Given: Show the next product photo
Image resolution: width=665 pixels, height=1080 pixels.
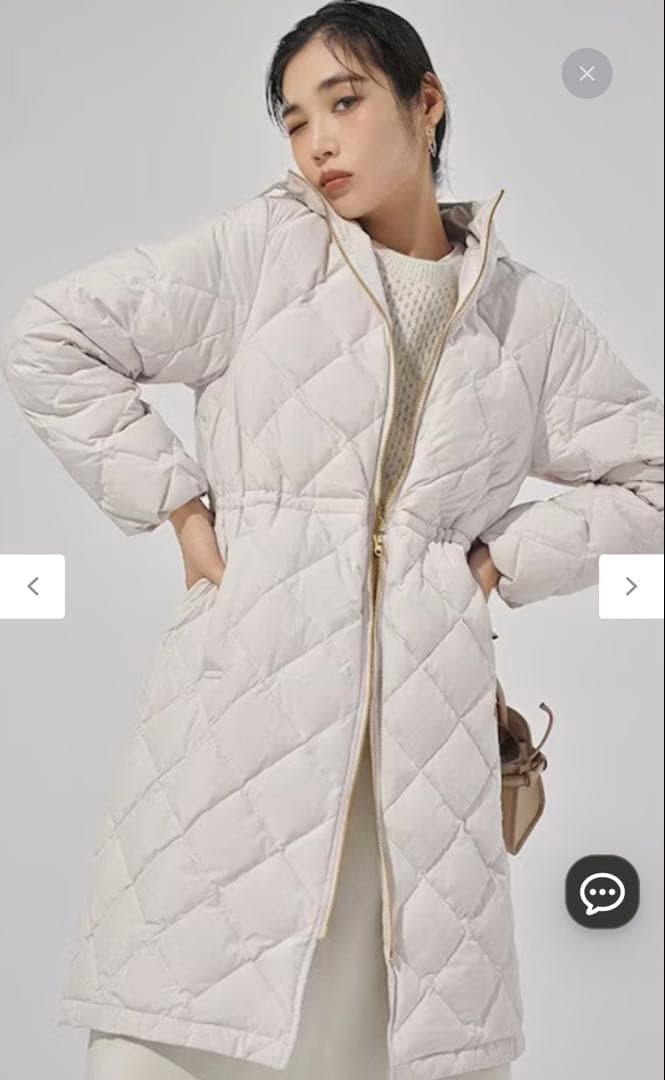Looking at the screenshot, I should [631, 586].
